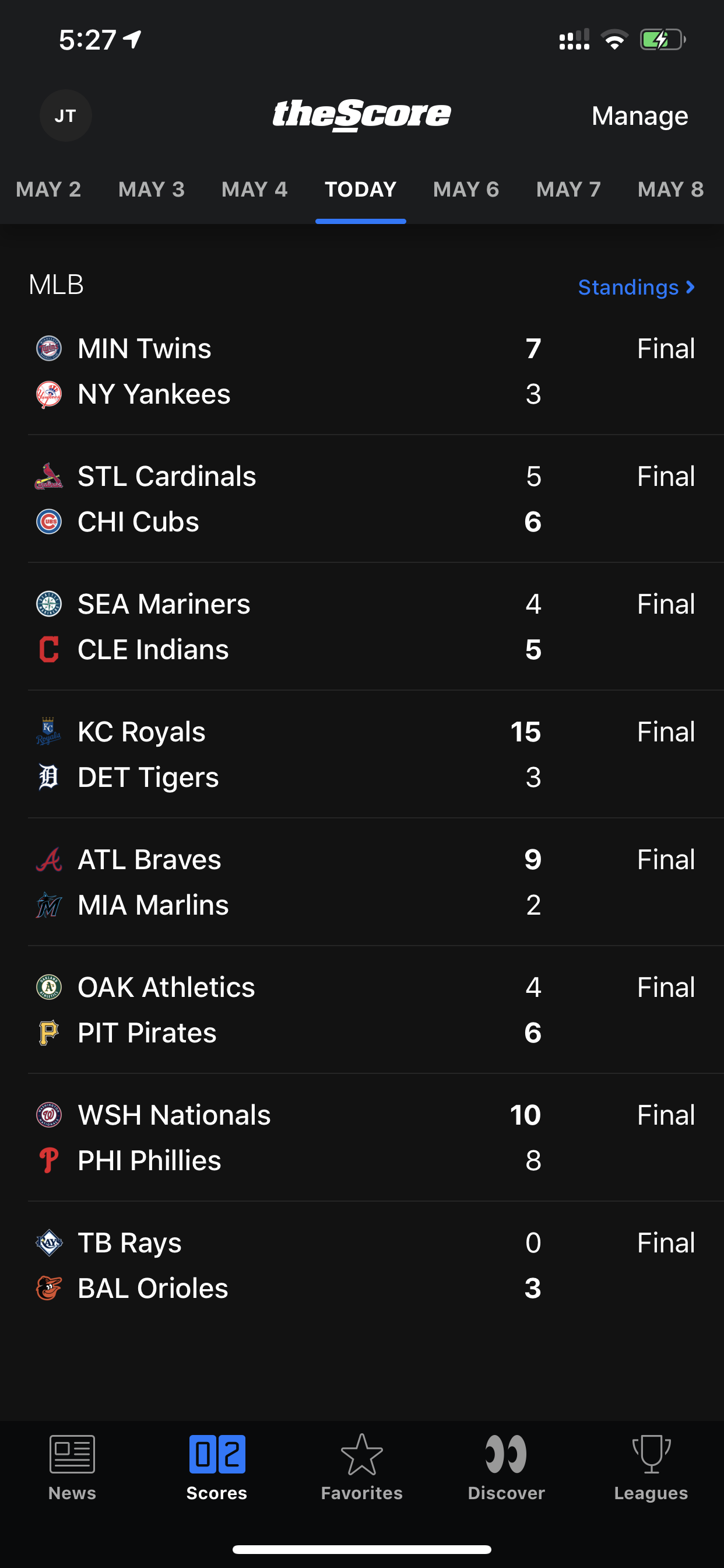Open MLB Standings link

pos(635,286)
